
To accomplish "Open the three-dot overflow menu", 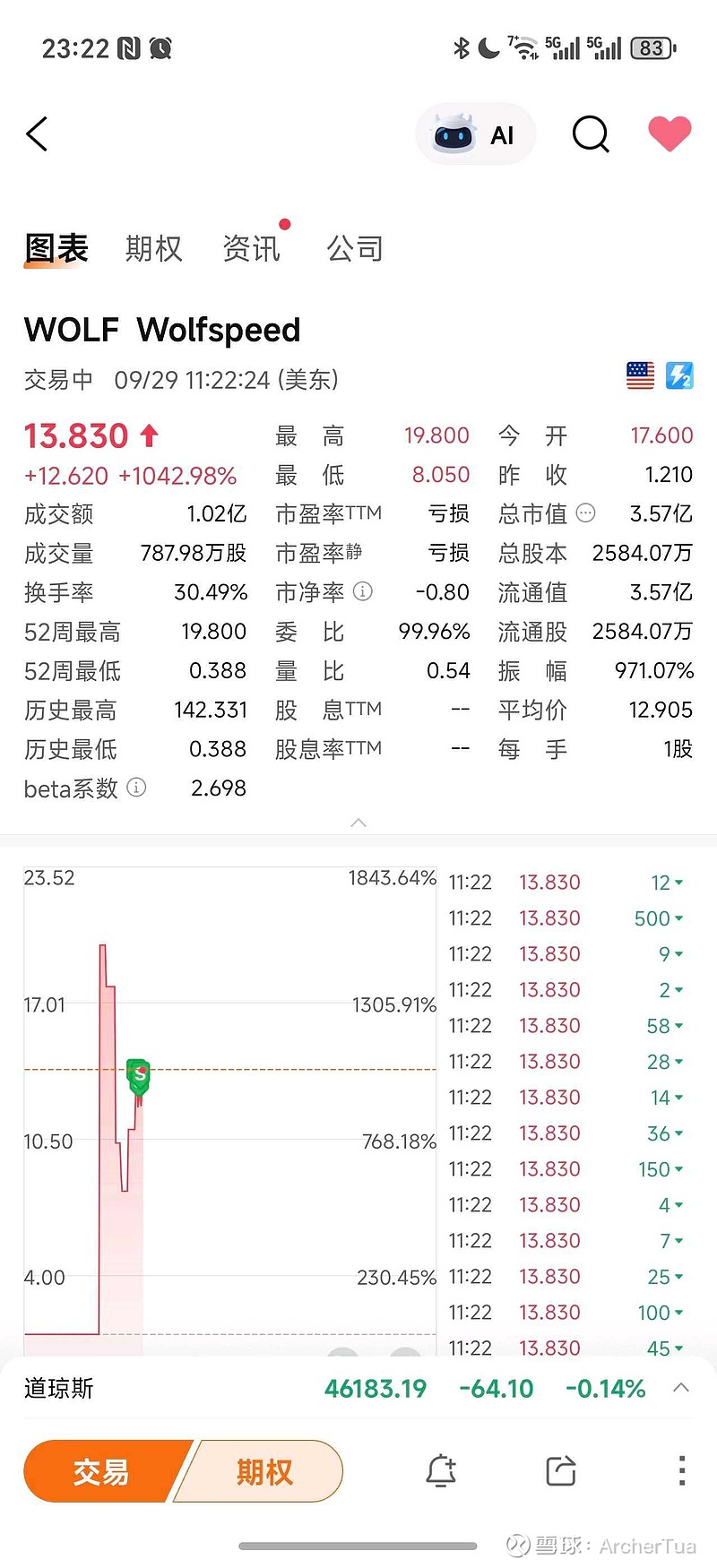I will (x=682, y=1471).
